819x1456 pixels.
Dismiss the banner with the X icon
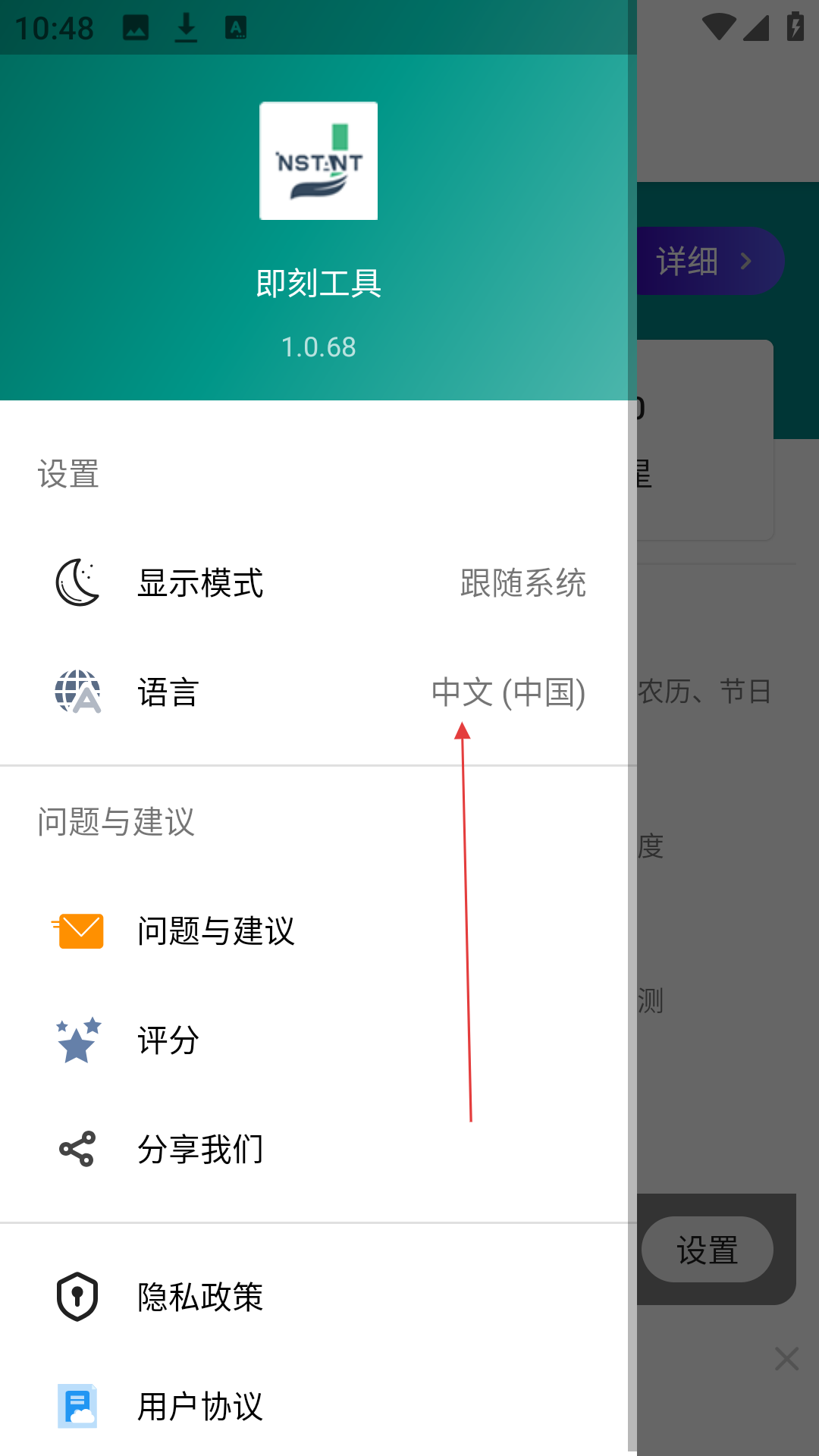point(787,1359)
